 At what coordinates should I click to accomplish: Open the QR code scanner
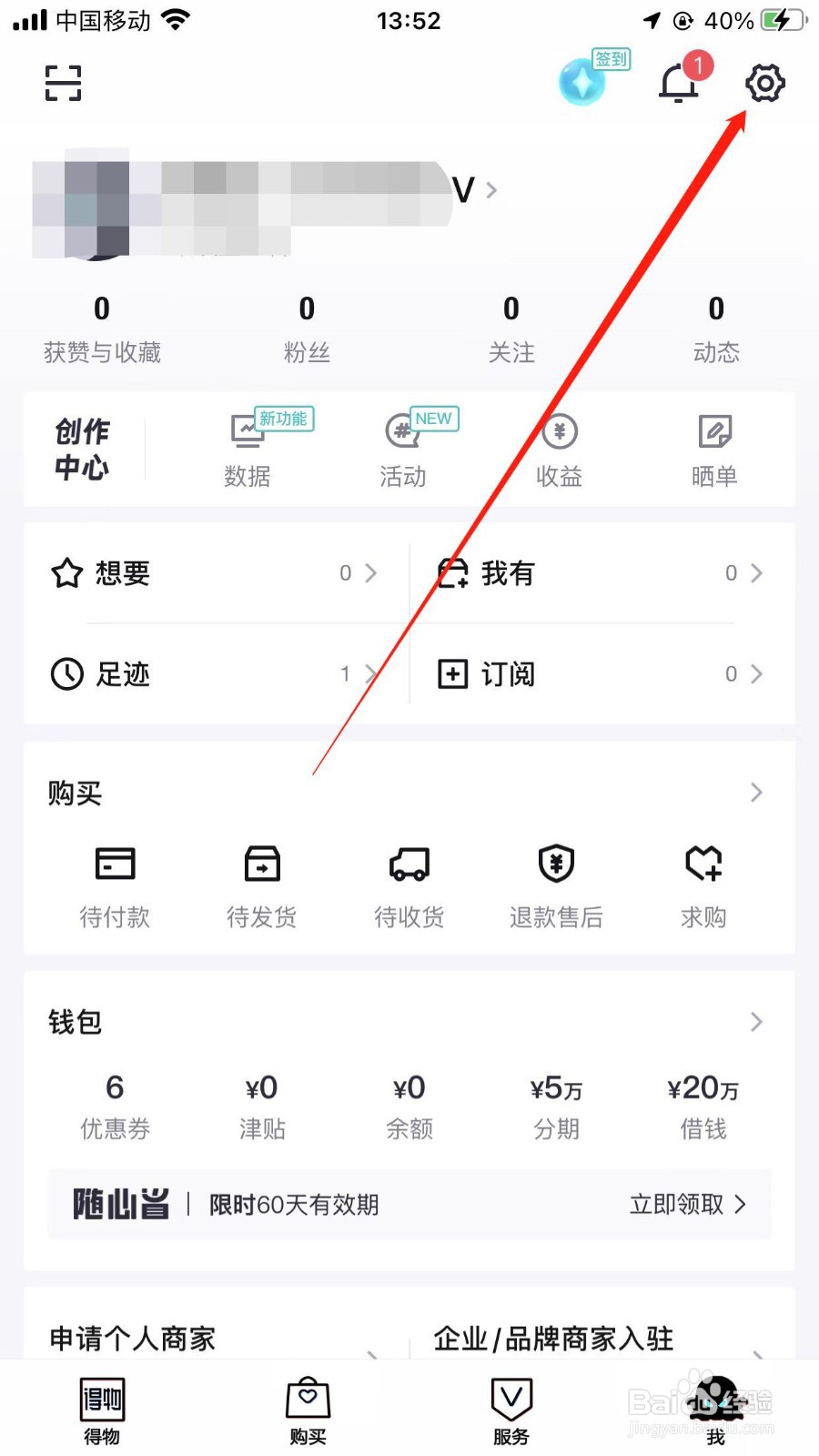click(61, 83)
